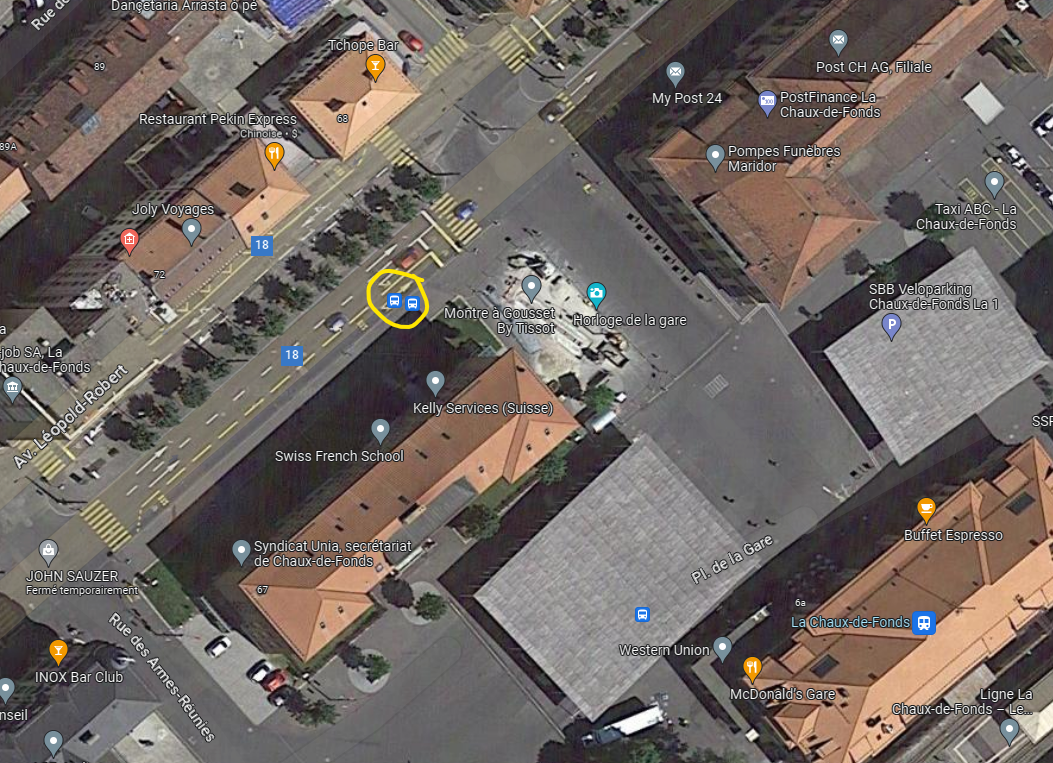Open the Joly Voyages marker

pos(192,230)
